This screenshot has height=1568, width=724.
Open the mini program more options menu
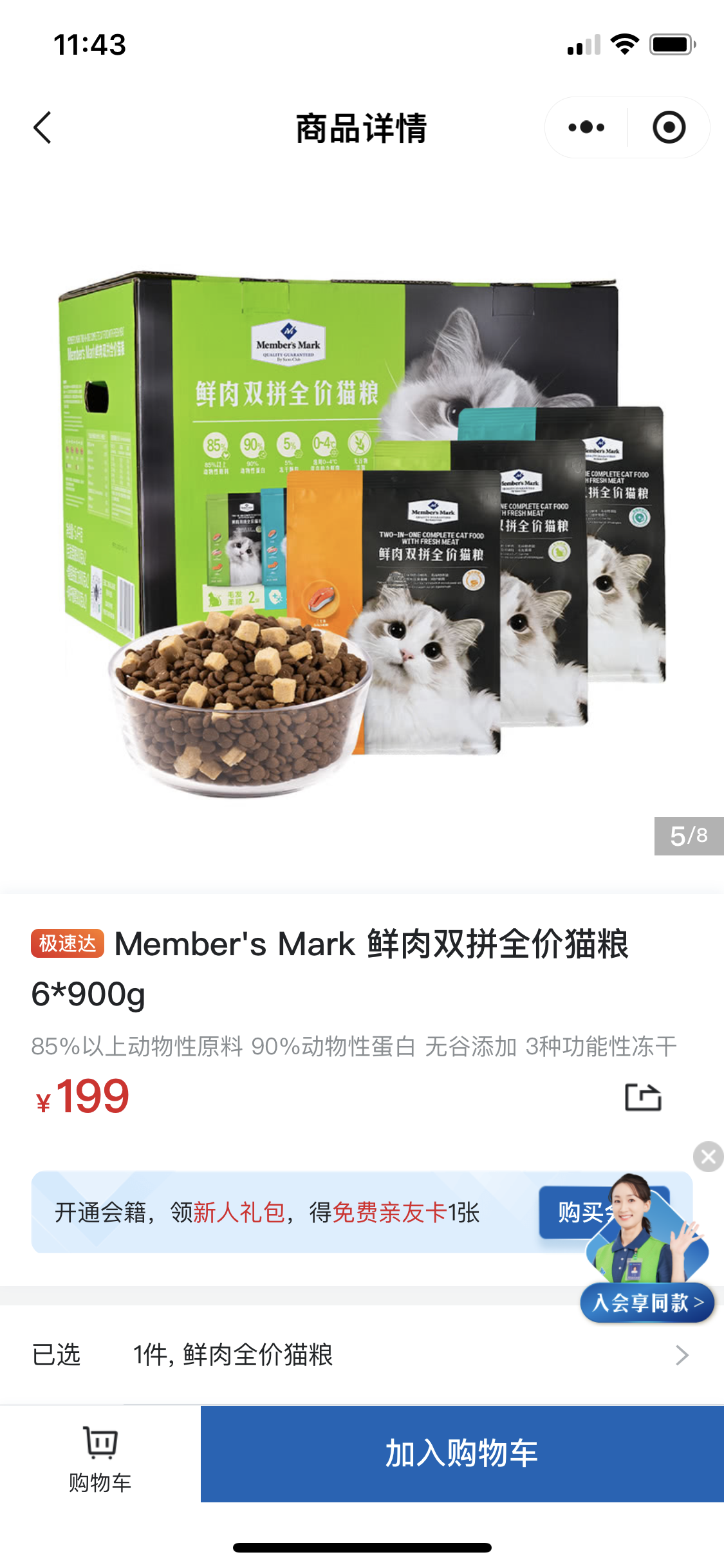586,127
